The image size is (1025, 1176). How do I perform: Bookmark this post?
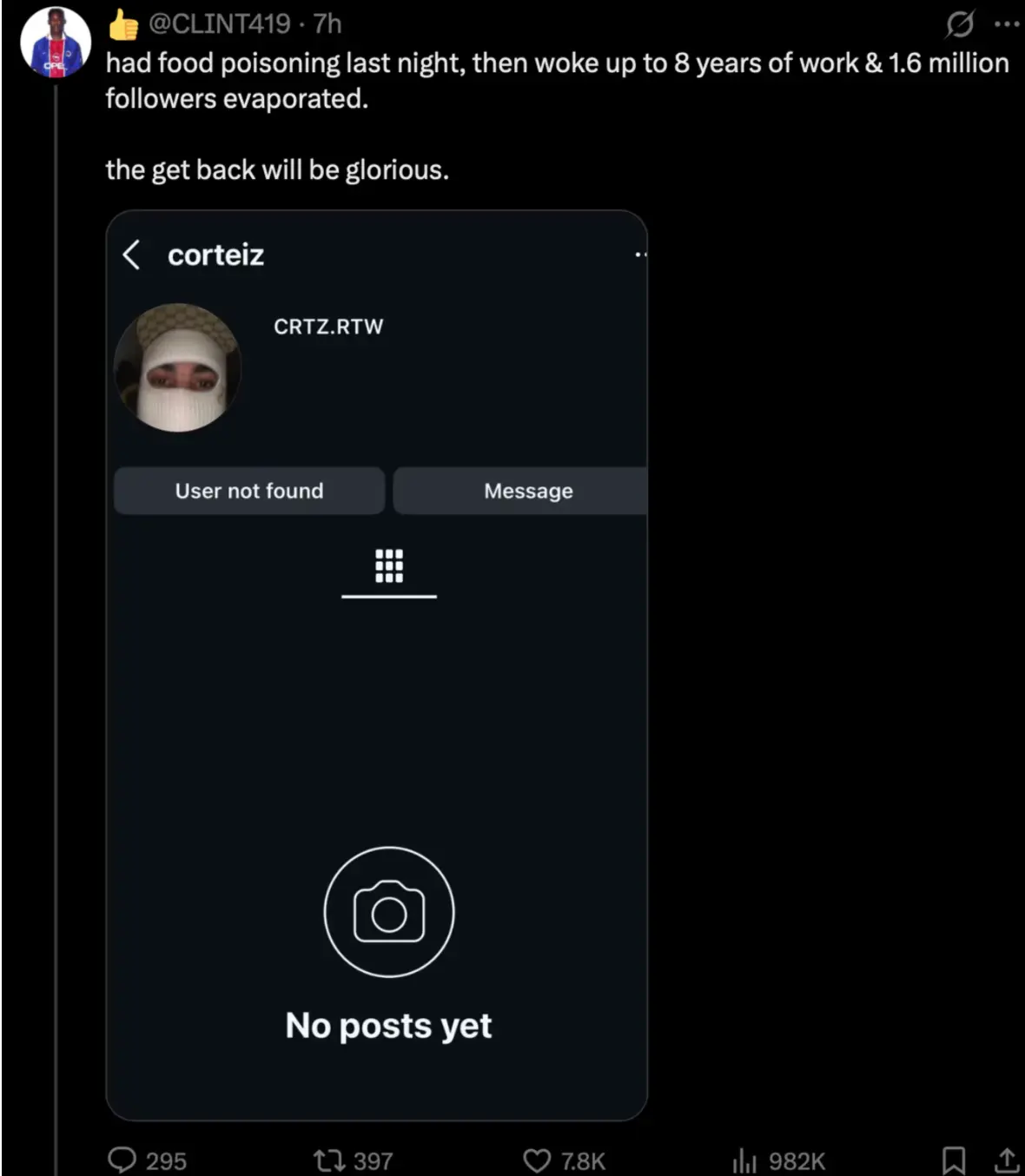pyautogui.click(x=953, y=1159)
